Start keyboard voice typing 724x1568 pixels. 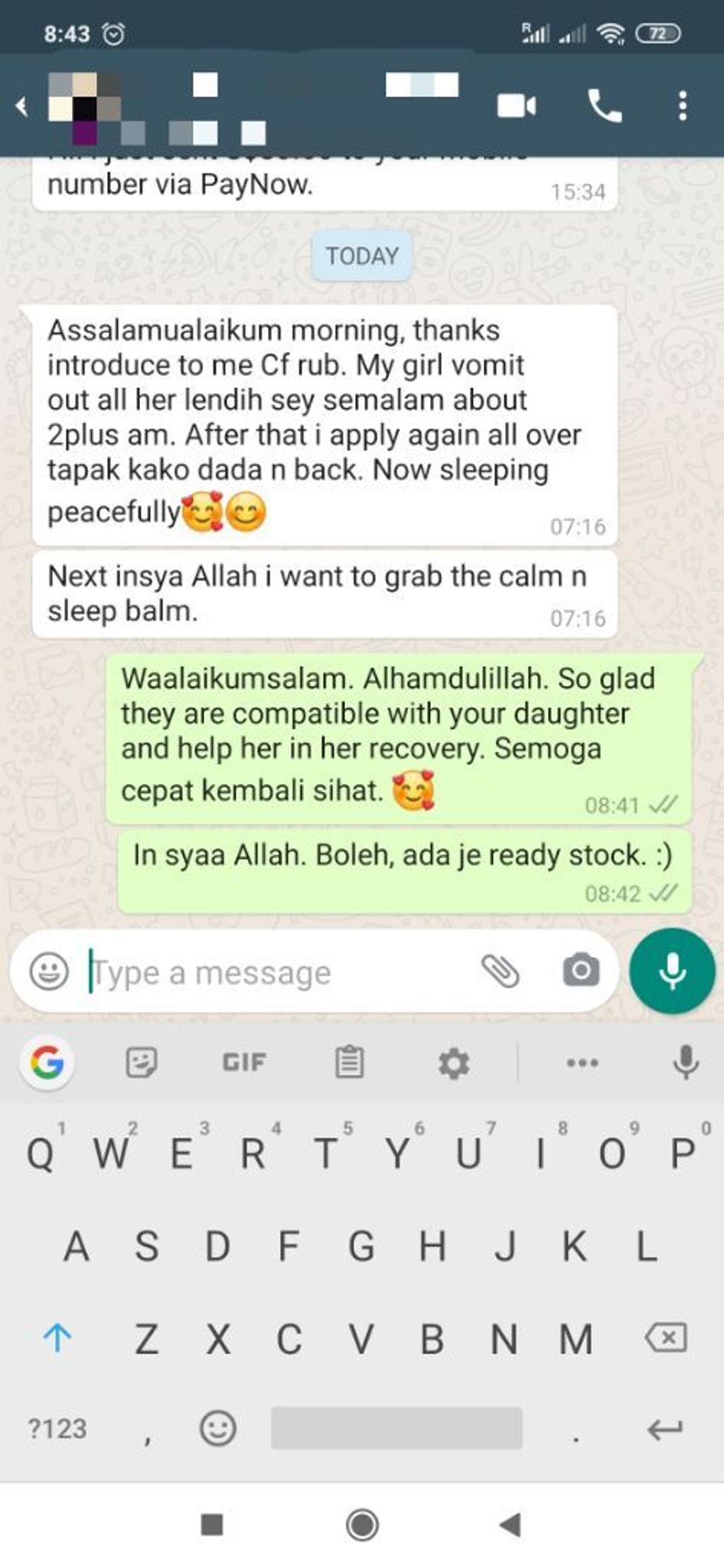point(685,1062)
